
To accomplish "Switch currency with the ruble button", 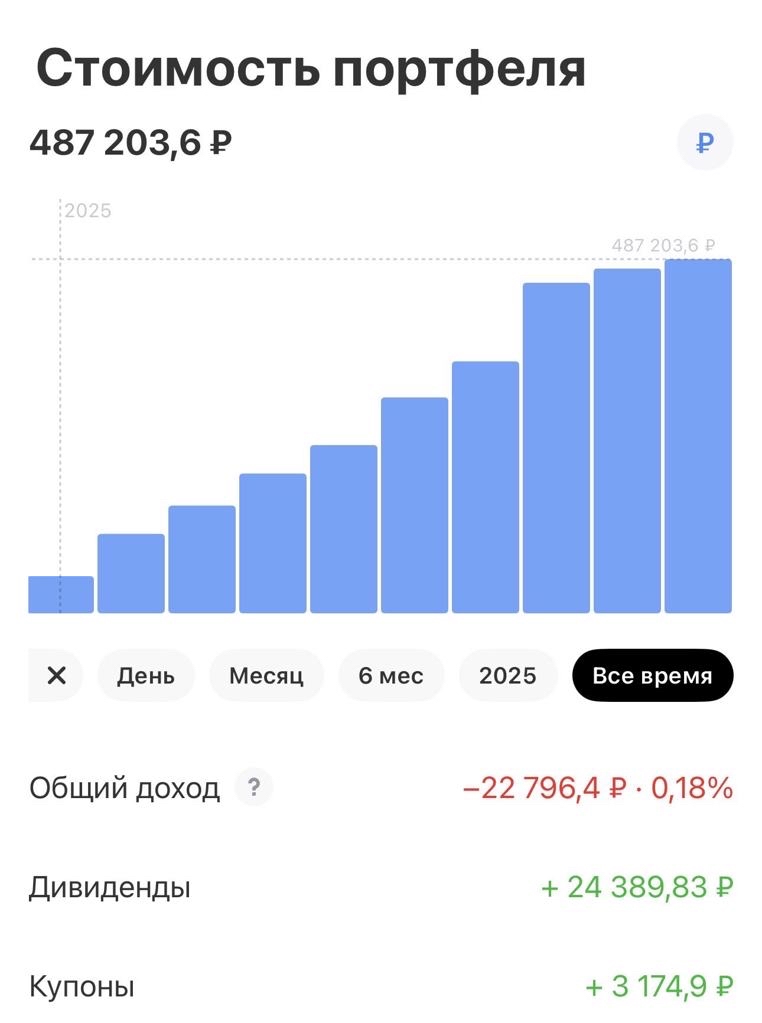I will [x=705, y=143].
